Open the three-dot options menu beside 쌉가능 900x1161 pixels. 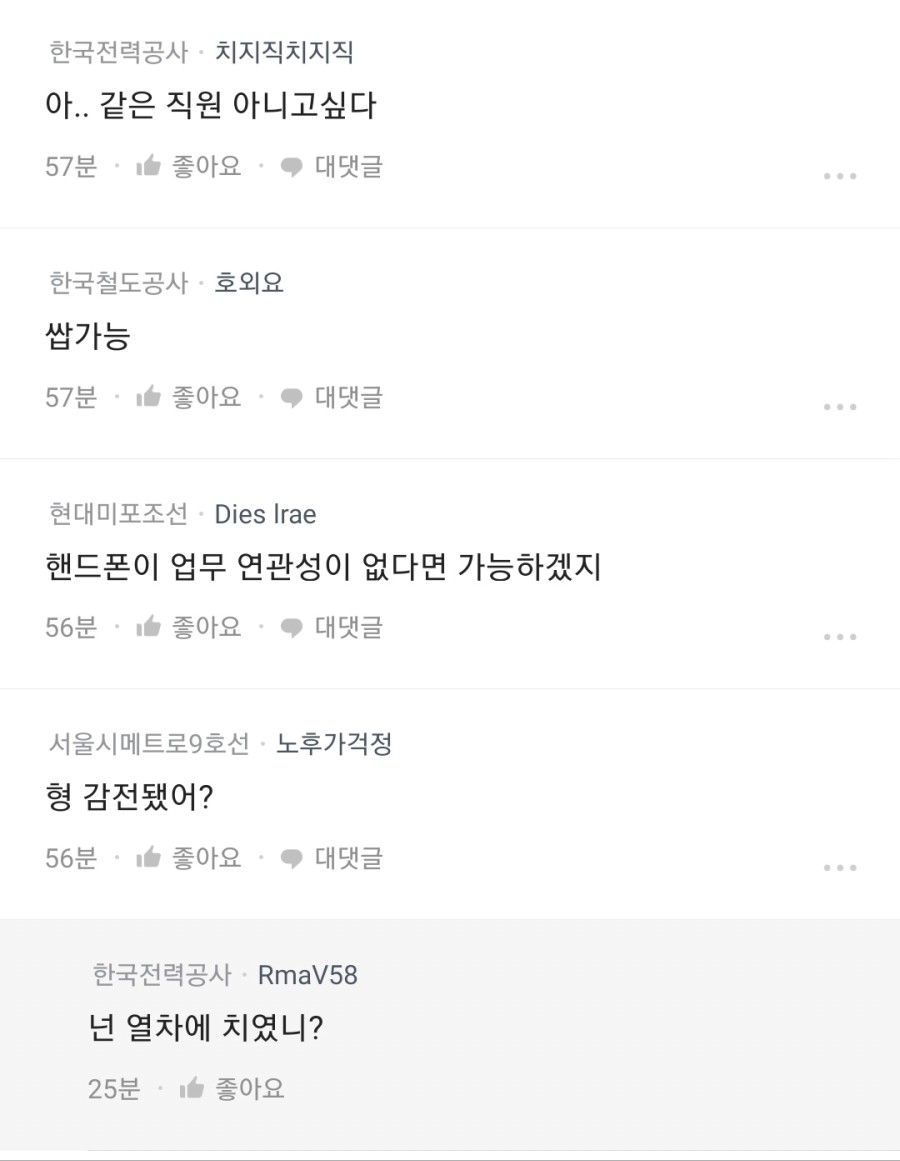[840, 405]
